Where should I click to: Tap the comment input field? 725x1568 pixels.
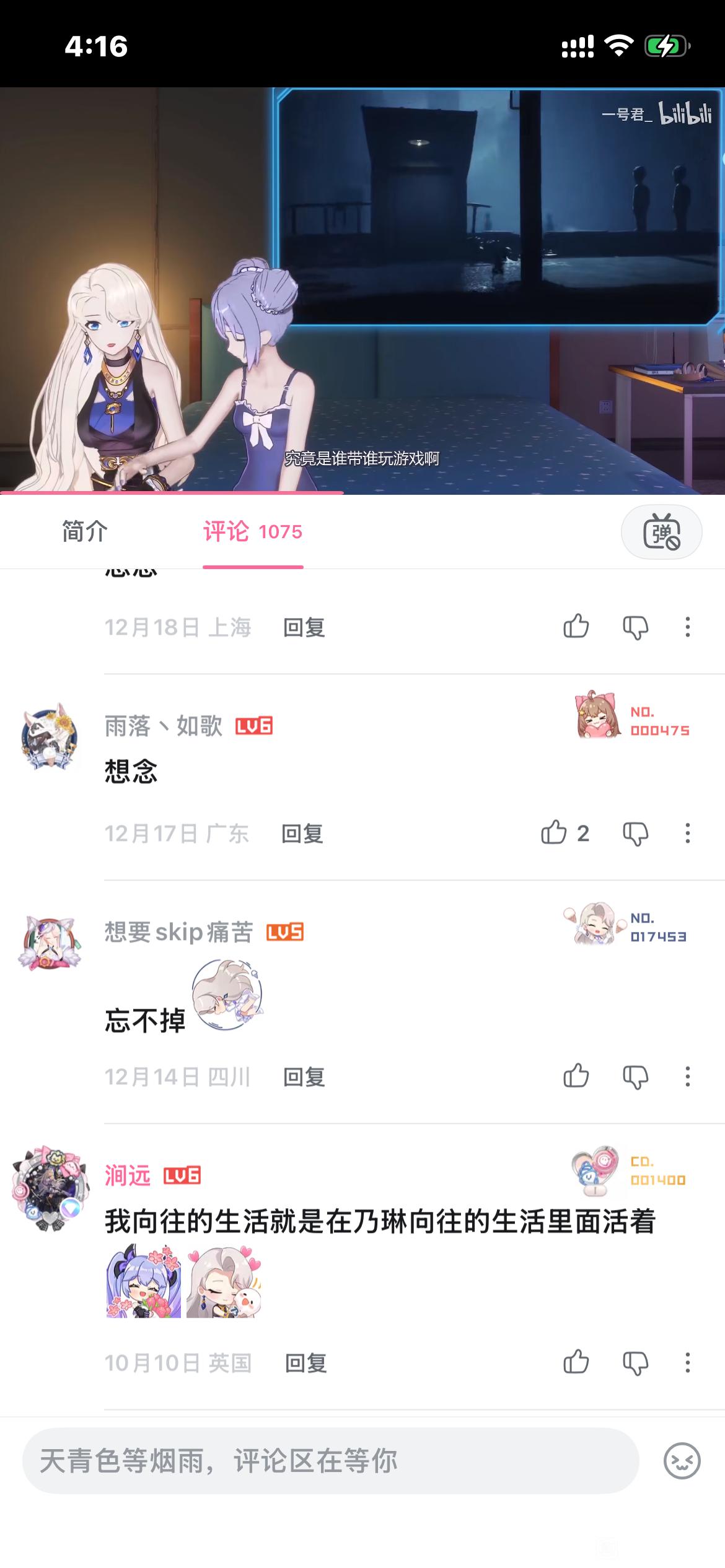(x=330, y=1461)
